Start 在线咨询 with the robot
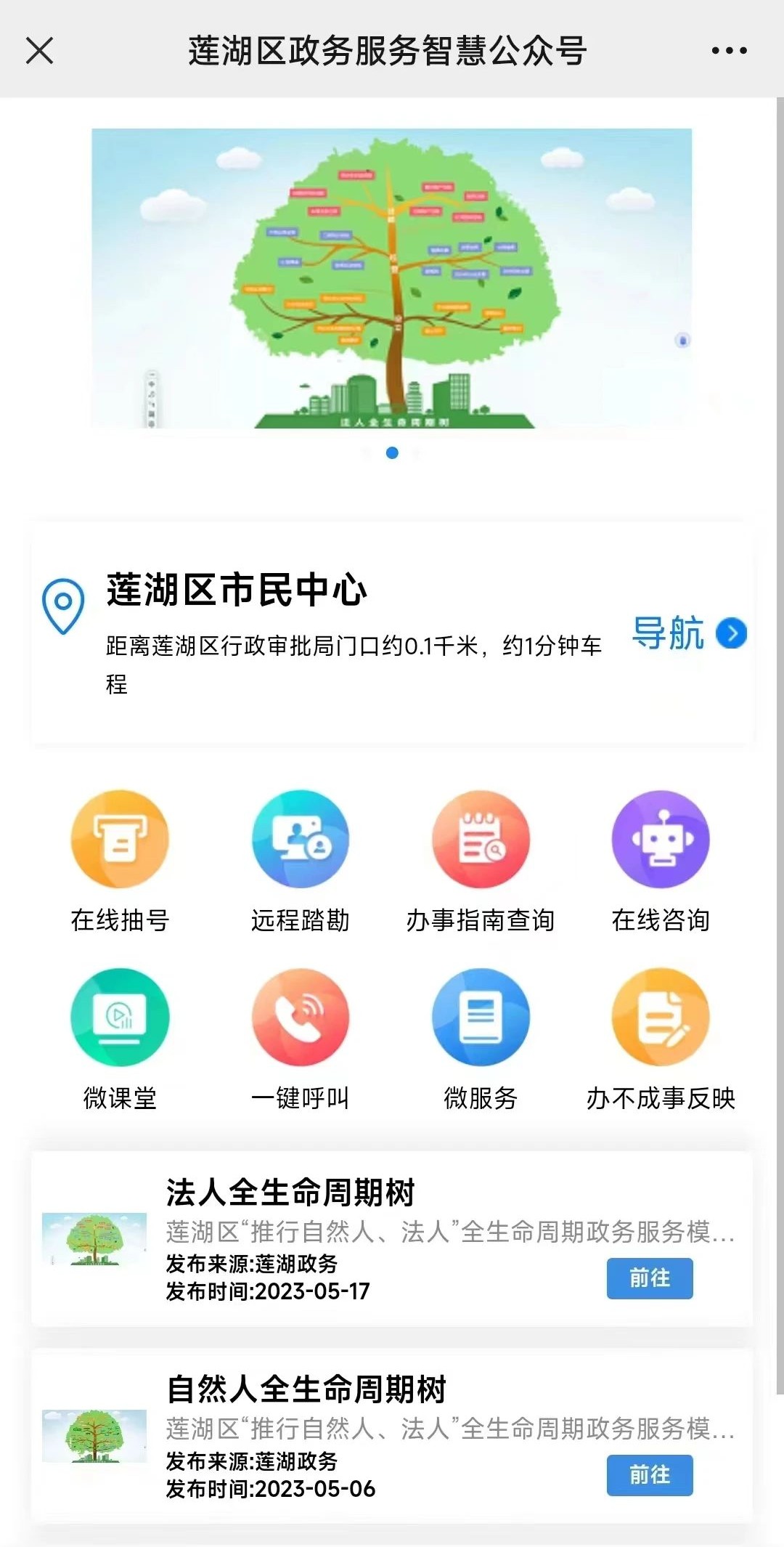This screenshot has height=1547, width=784. pyautogui.click(x=661, y=840)
